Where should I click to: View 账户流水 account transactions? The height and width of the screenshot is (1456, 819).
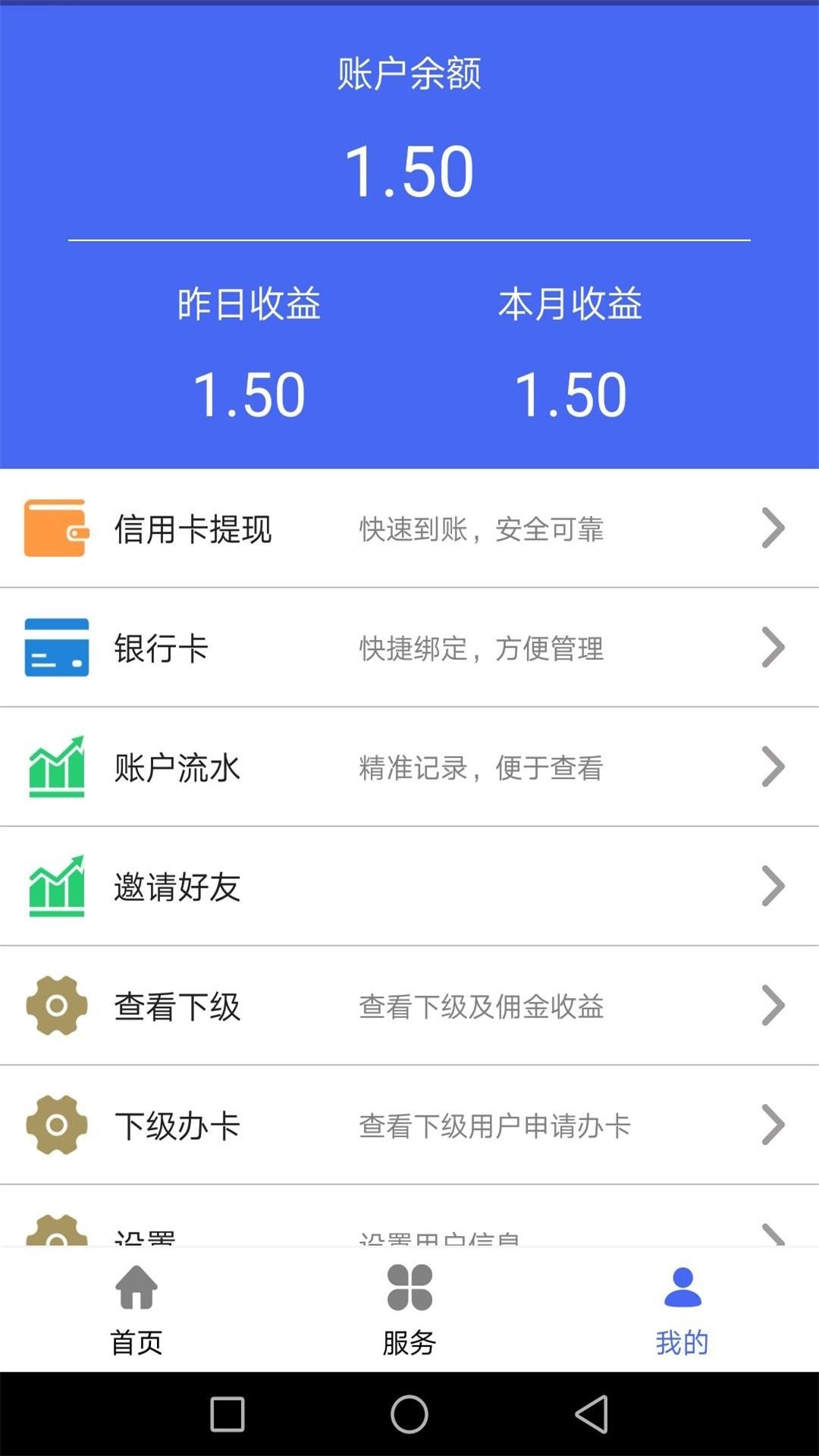[x=409, y=767]
